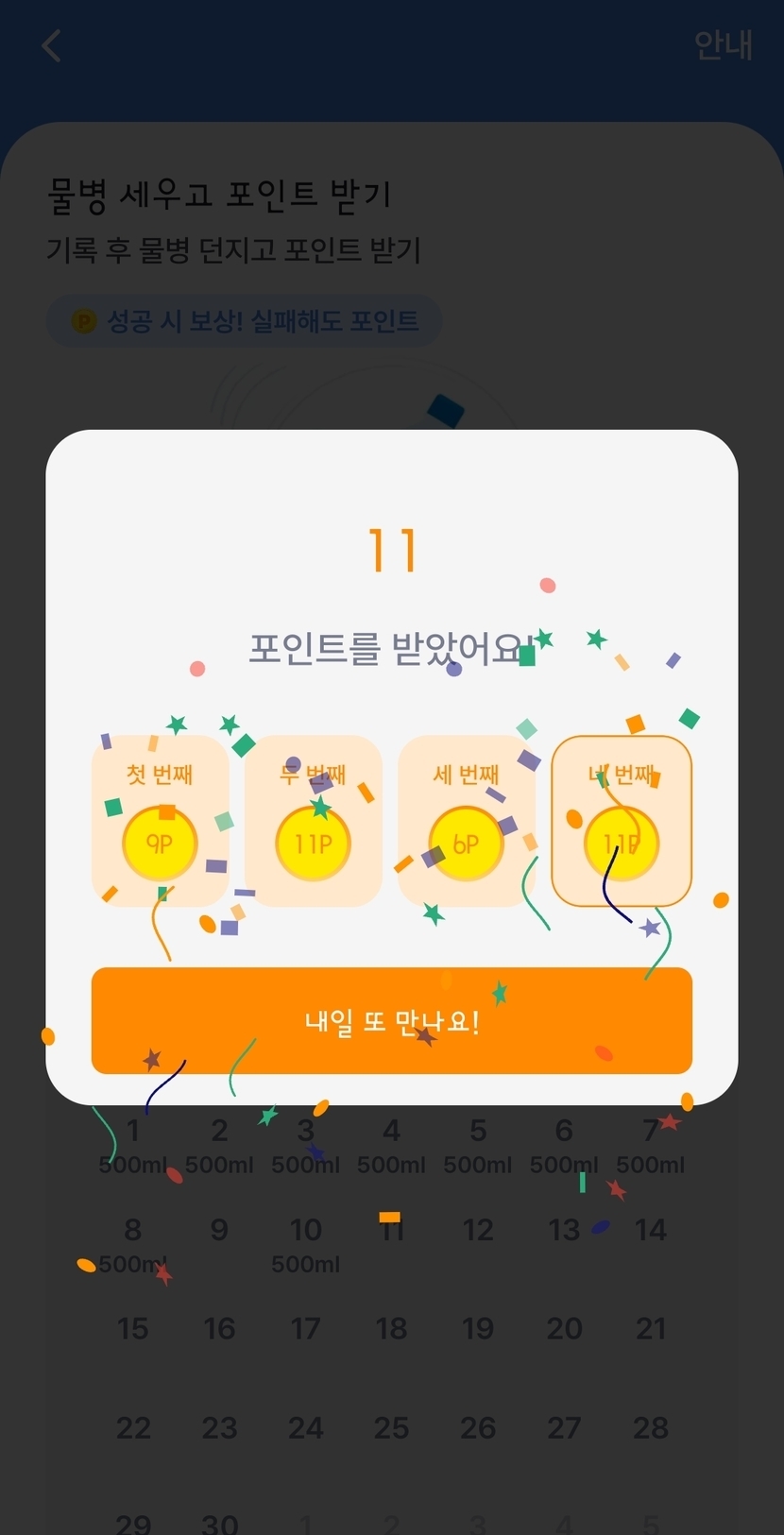Tap the '내일 또 만나요!' button
This screenshot has height=1535, width=784.
click(x=391, y=1020)
